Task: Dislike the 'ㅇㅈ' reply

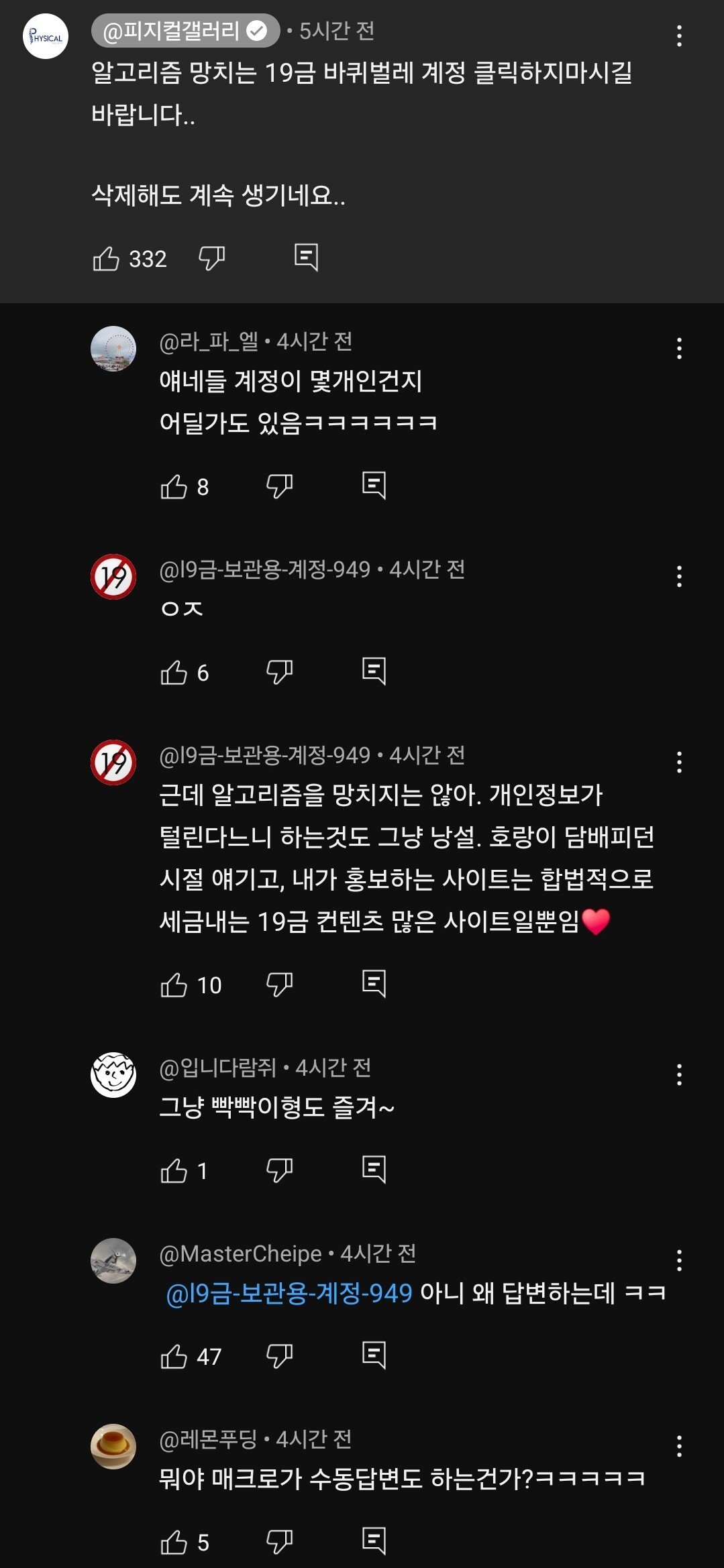Action: click(x=279, y=672)
